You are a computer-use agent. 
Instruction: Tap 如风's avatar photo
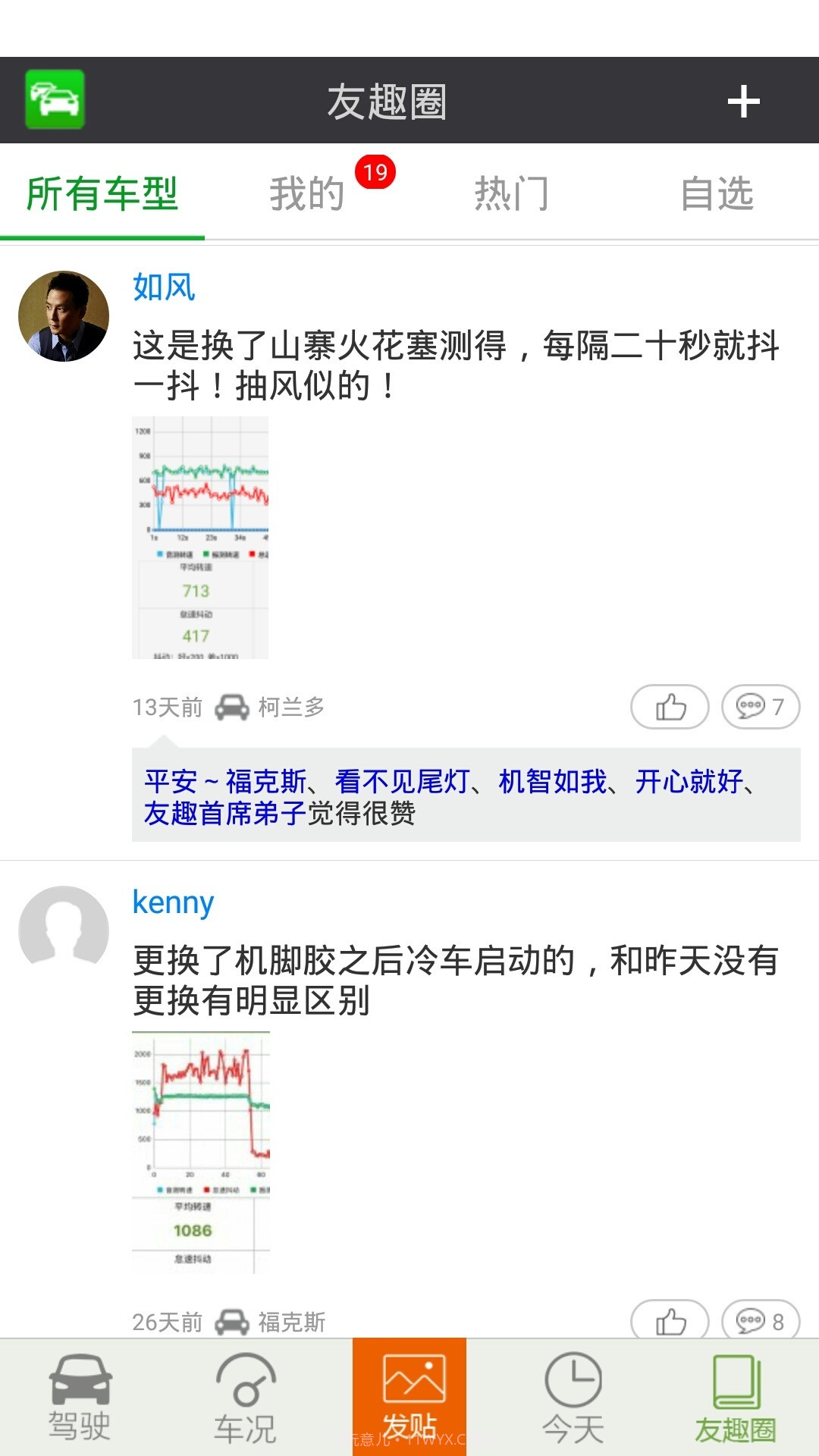click(64, 315)
